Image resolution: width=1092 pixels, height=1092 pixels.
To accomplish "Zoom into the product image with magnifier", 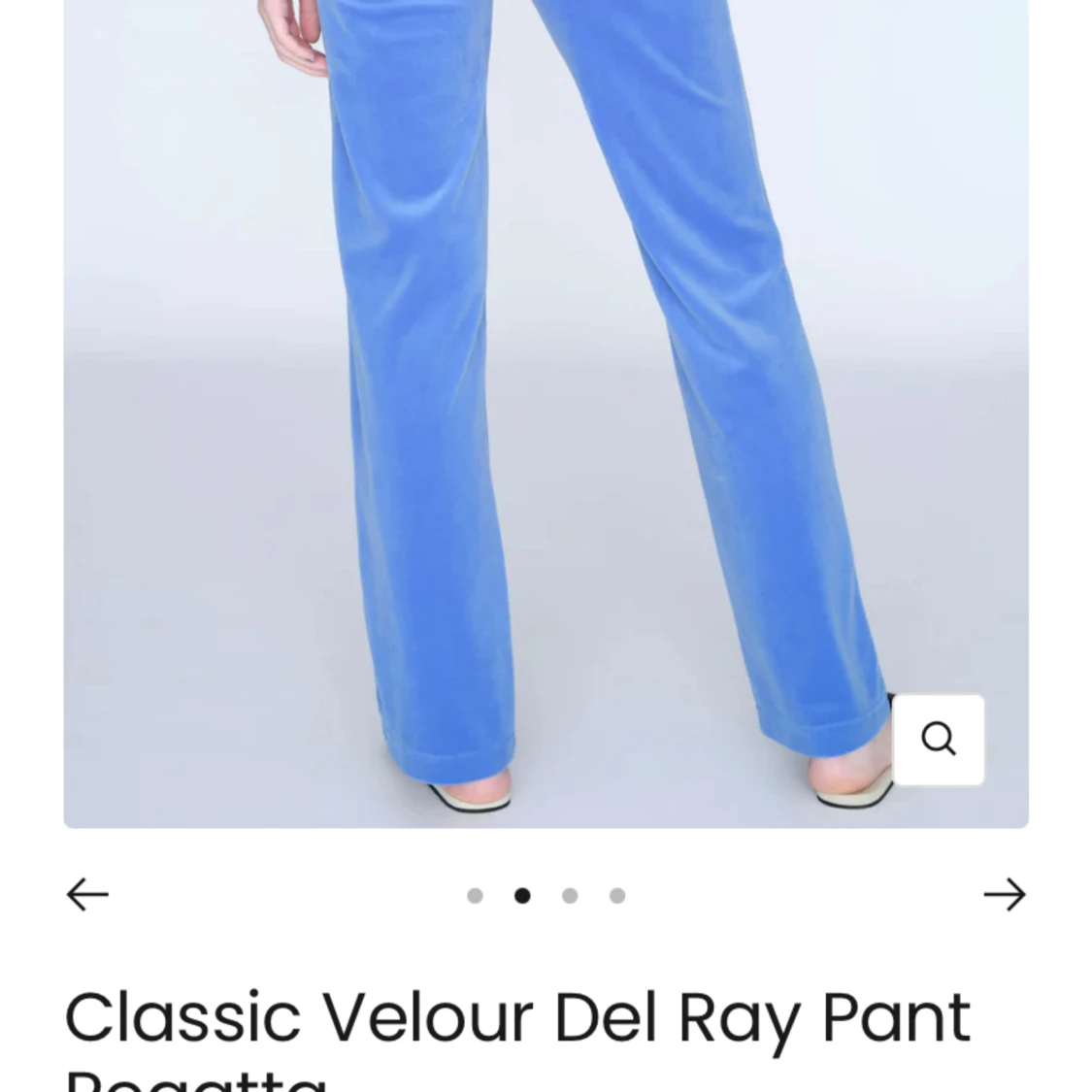I will 939,740.
